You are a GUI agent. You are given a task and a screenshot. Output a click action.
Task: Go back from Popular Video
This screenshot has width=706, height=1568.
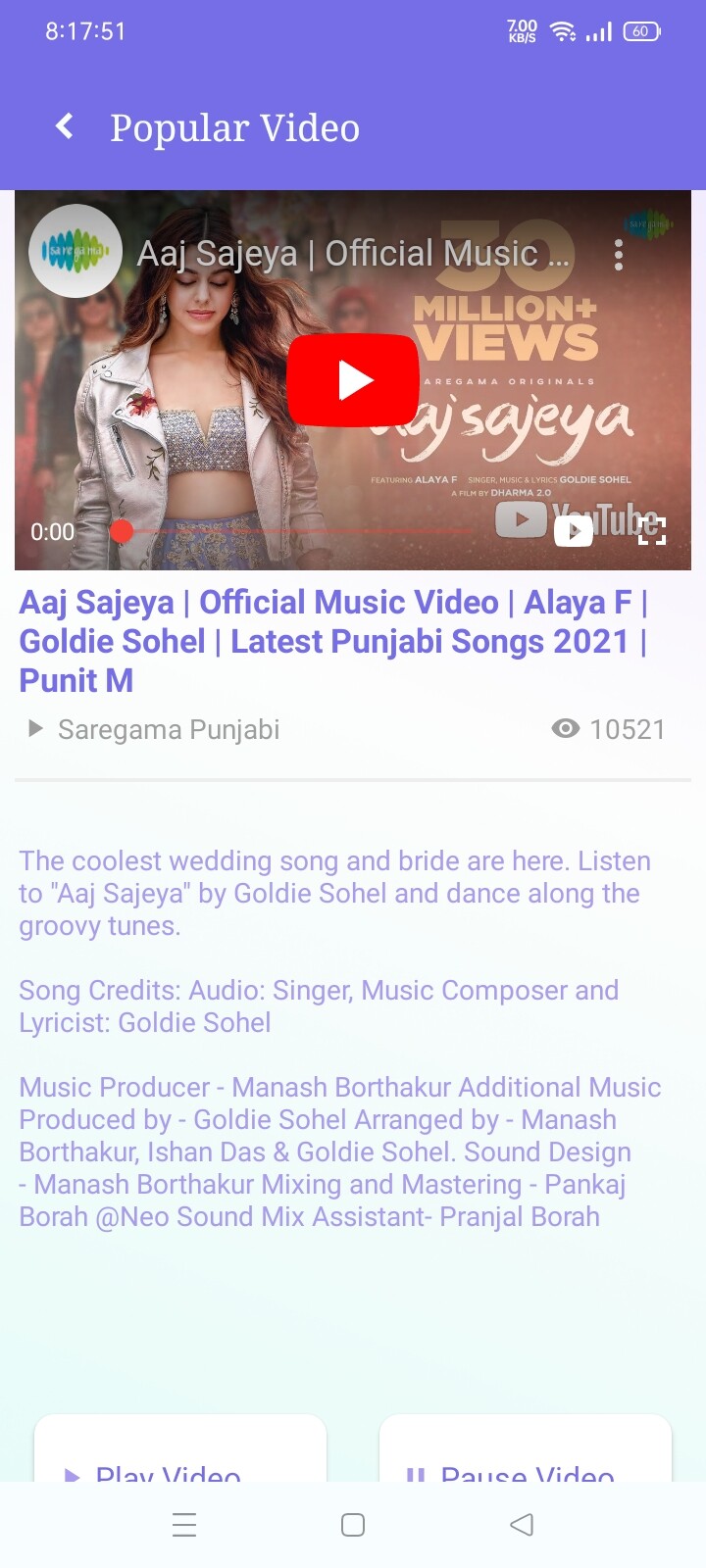point(65,126)
